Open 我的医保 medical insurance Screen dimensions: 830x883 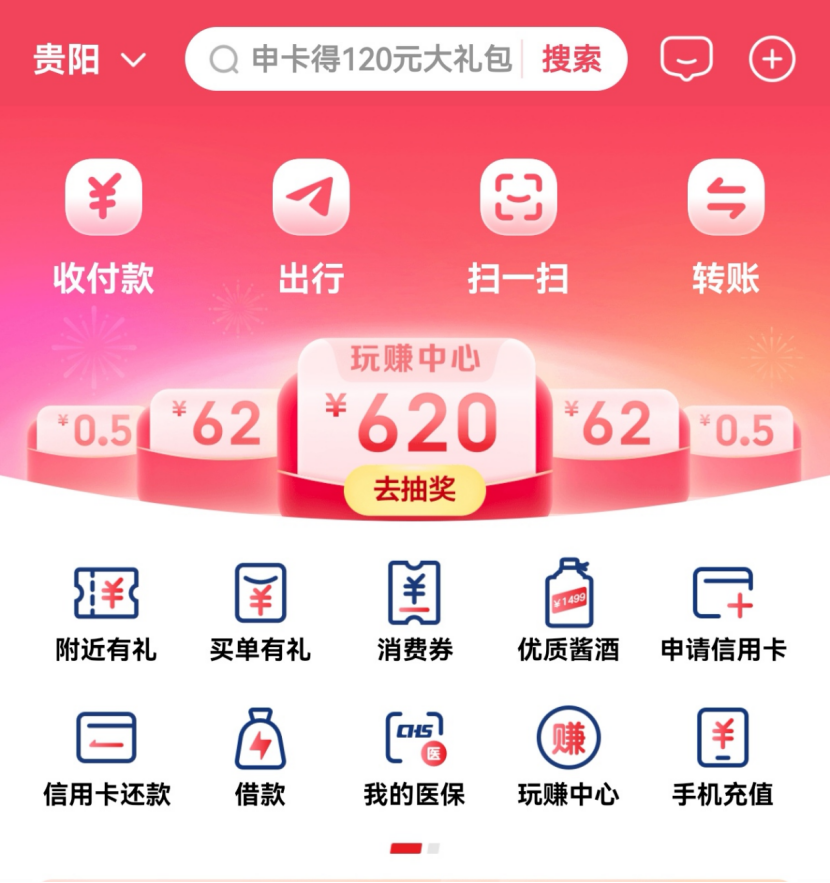point(414,756)
